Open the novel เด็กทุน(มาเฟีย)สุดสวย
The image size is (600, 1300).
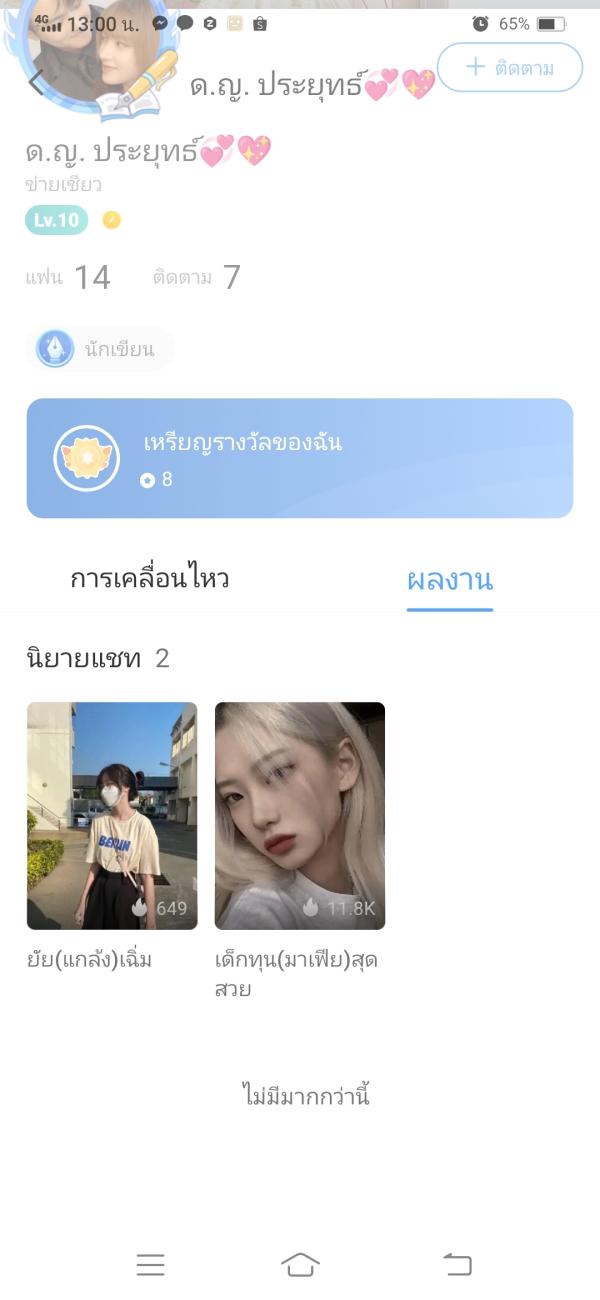tap(300, 816)
